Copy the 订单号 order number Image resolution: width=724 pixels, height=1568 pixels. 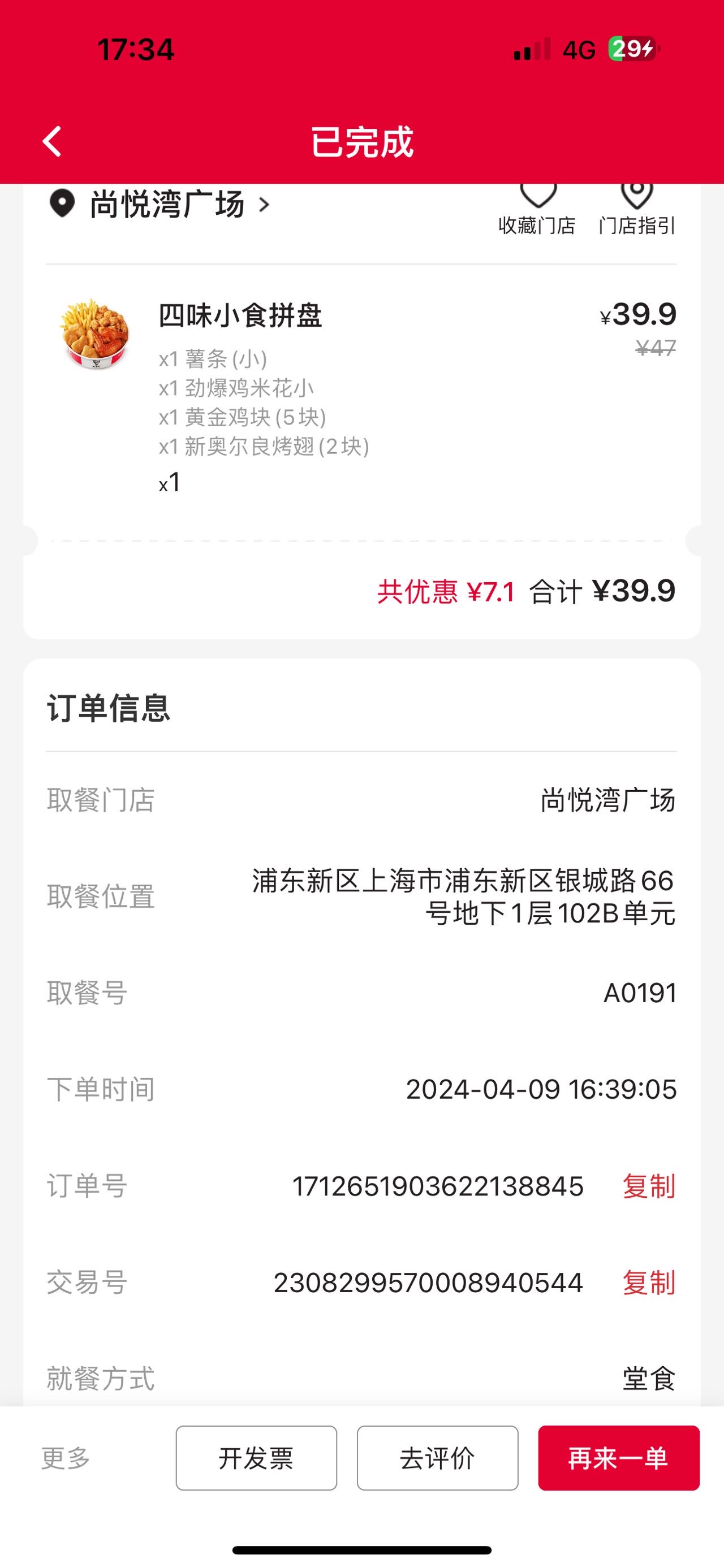point(649,1186)
